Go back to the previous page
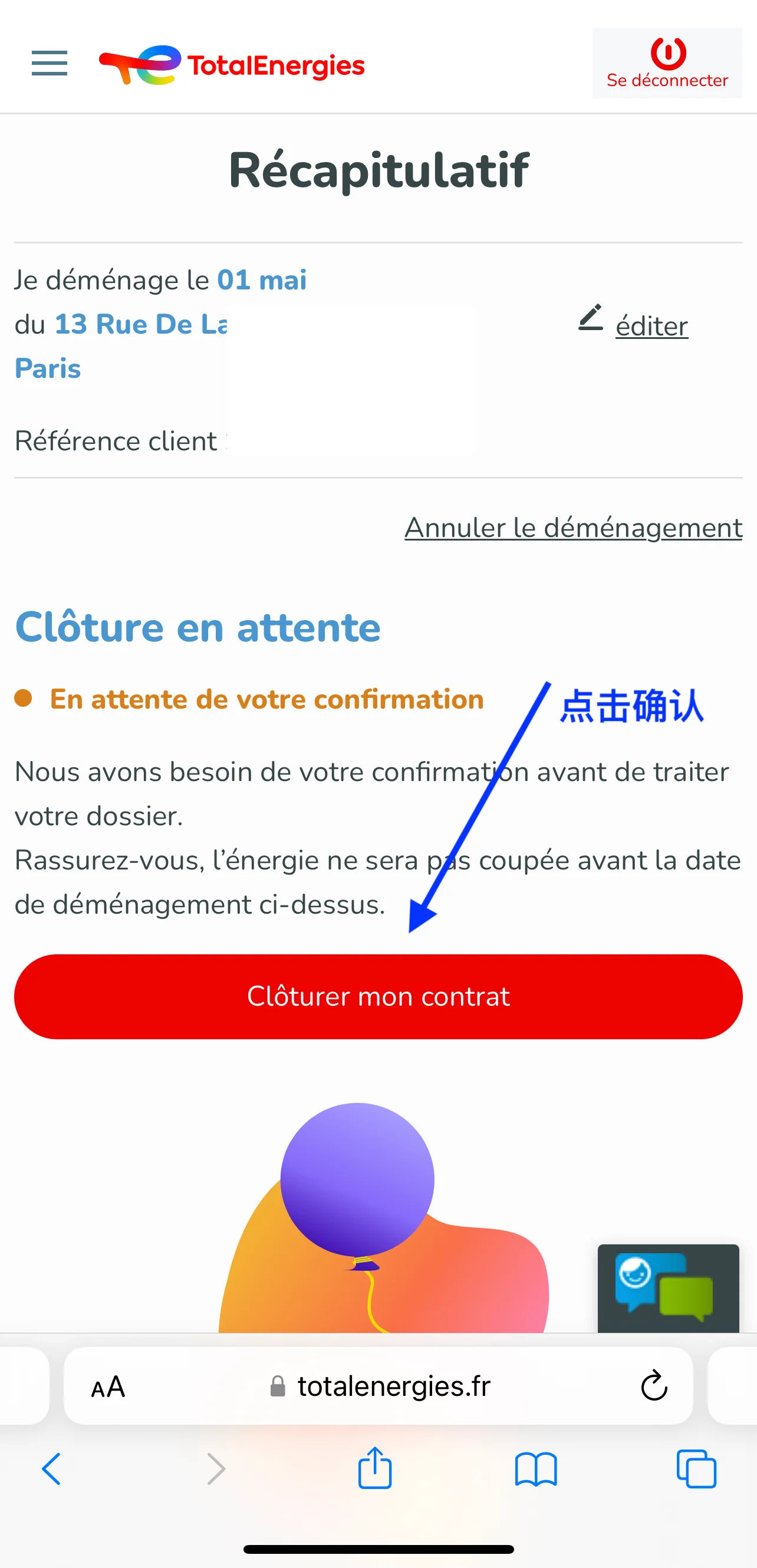Screen dimensions: 757x1568 tap(52, 1469)
